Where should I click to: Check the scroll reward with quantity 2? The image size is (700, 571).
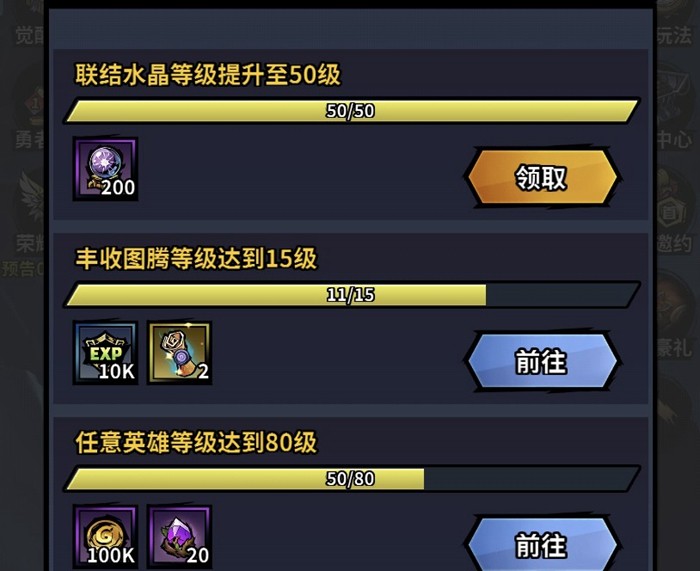click(x=179, y=352)
